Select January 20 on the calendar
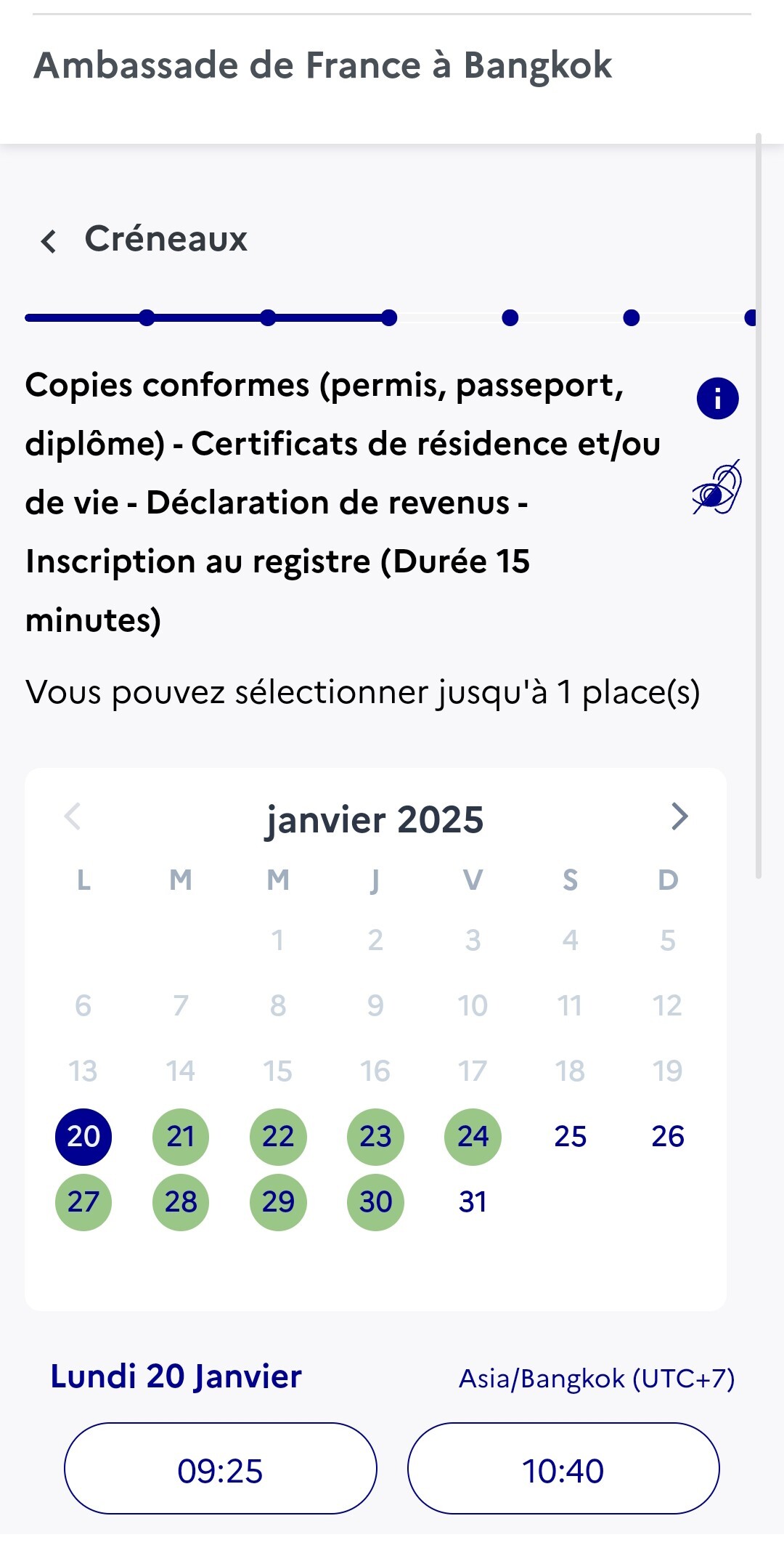This screenshot has height=1545, width=784. coord(83,1137)
